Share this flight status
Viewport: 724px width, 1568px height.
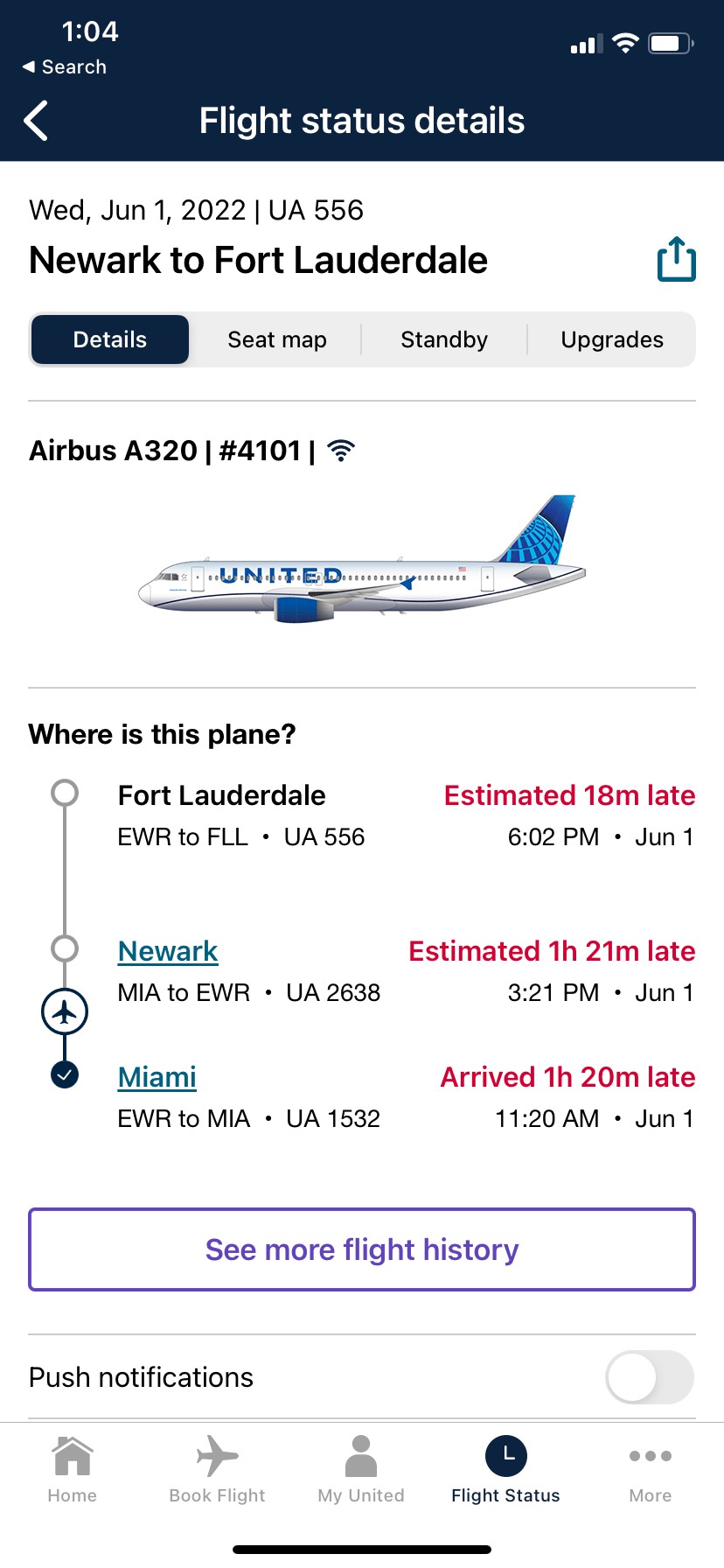tap(676, 259)
